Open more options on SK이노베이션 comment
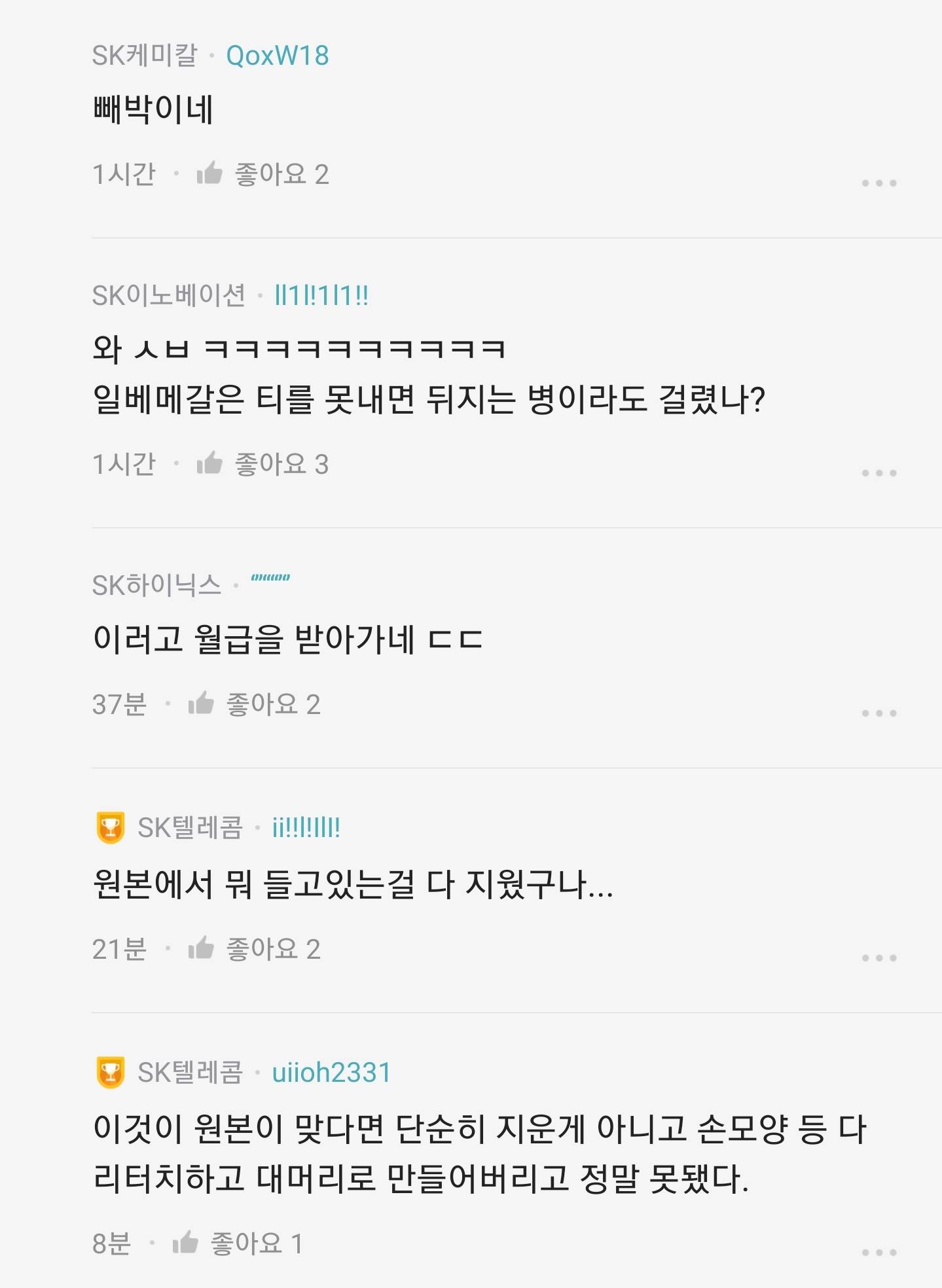Viewport: 942px width, 1288px height. point(879,473)
